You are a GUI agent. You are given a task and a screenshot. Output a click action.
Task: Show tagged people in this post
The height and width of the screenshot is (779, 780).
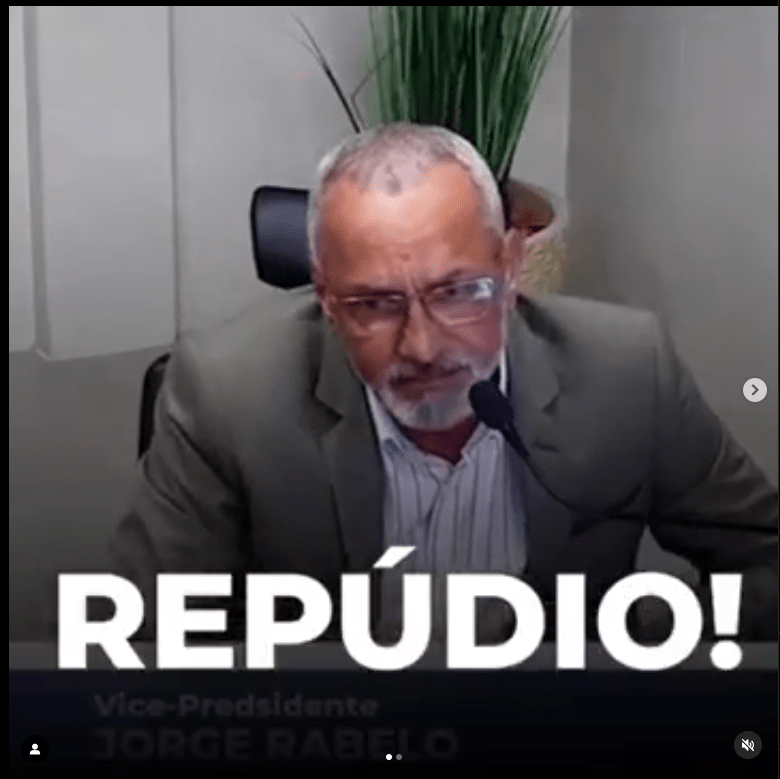pos(35,748)
